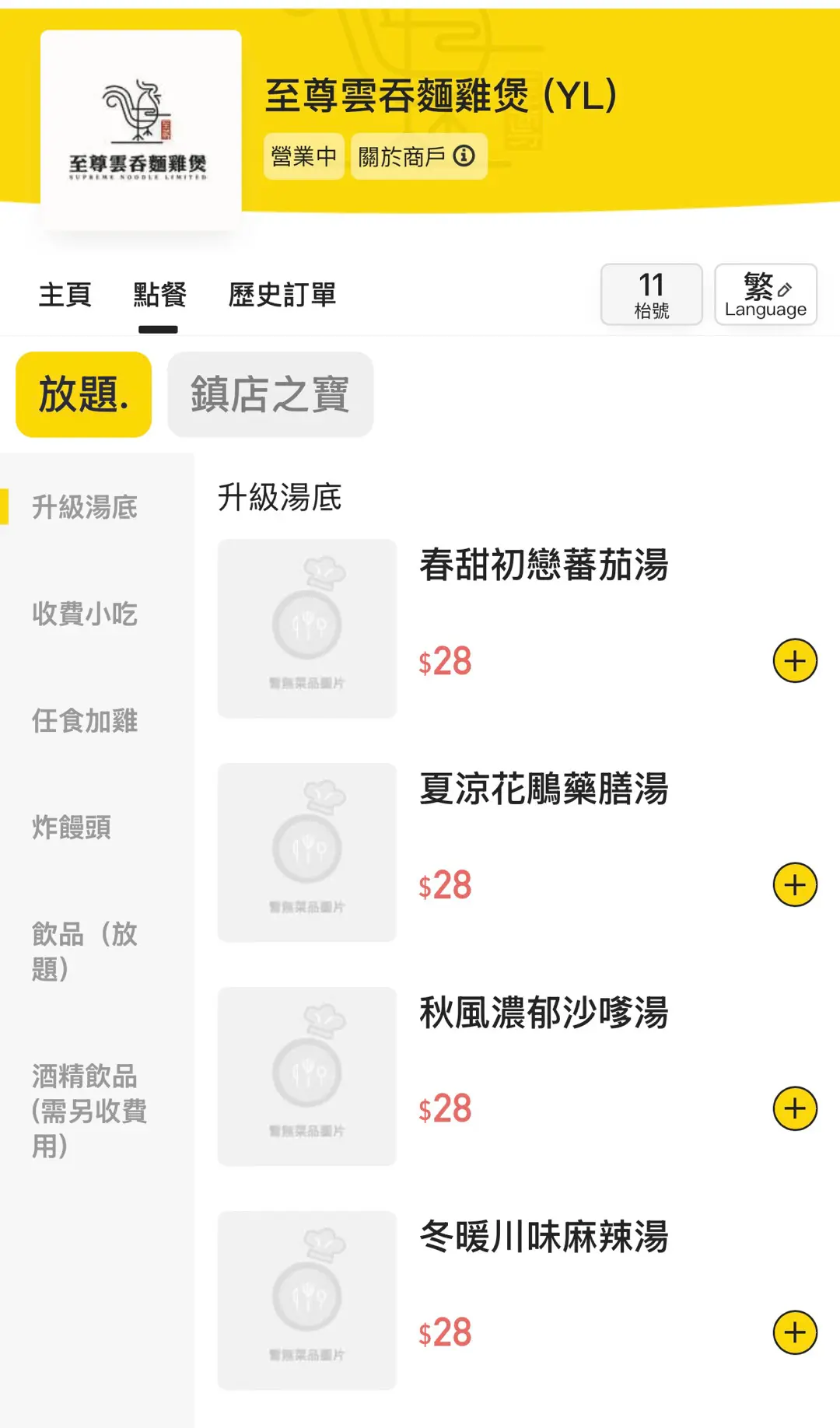Go to 炸饅頭 category
This screenshot has height=1428, width=840.
[72, 827]
